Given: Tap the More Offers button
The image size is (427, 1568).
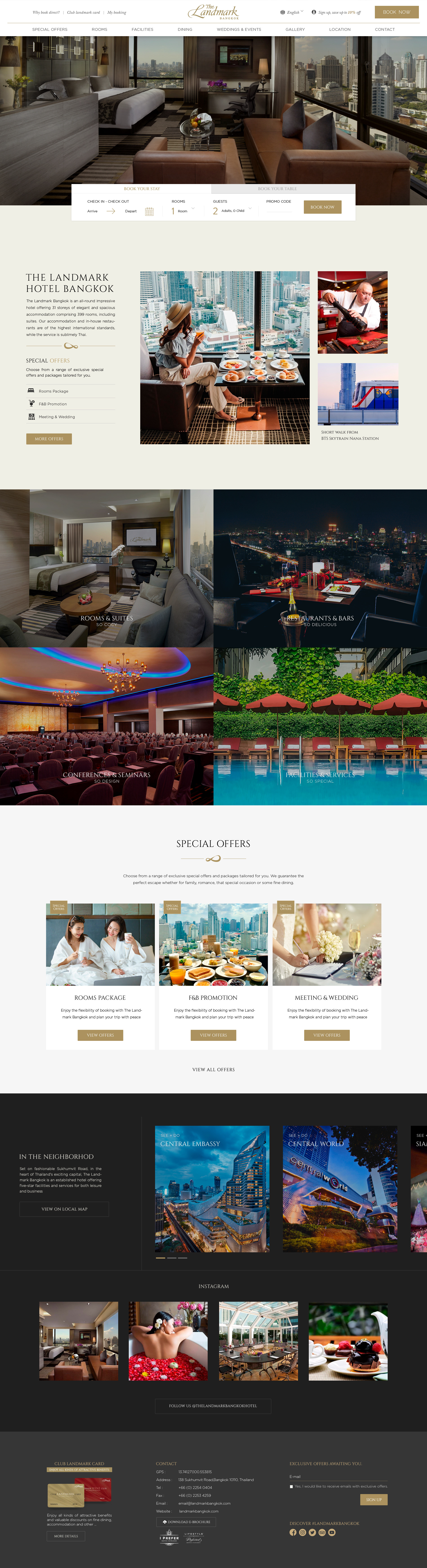Looking at the screenshot, I should click(49, 439).
